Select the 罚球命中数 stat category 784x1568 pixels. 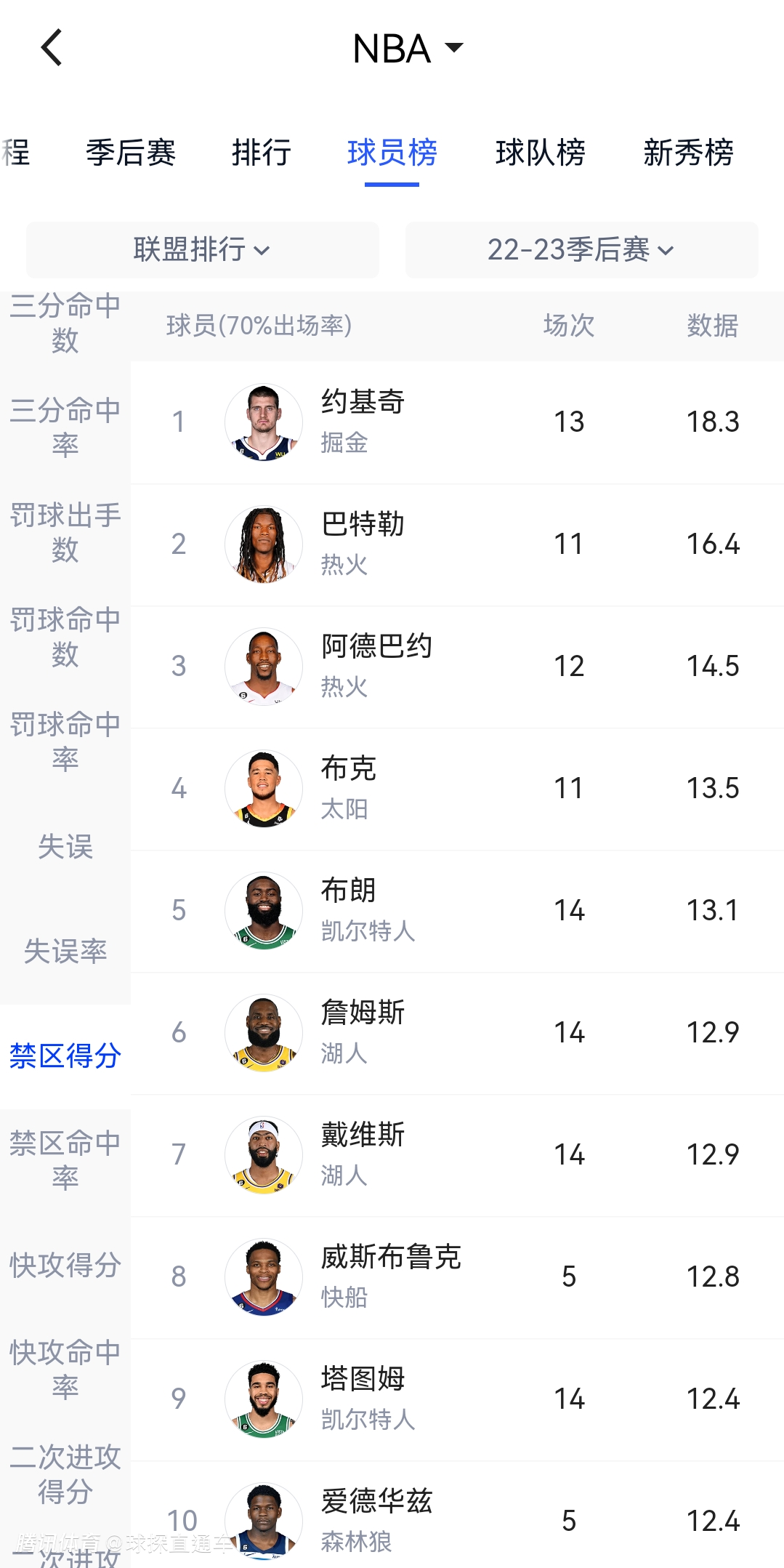pyautogui.click(x=65, y=636)
